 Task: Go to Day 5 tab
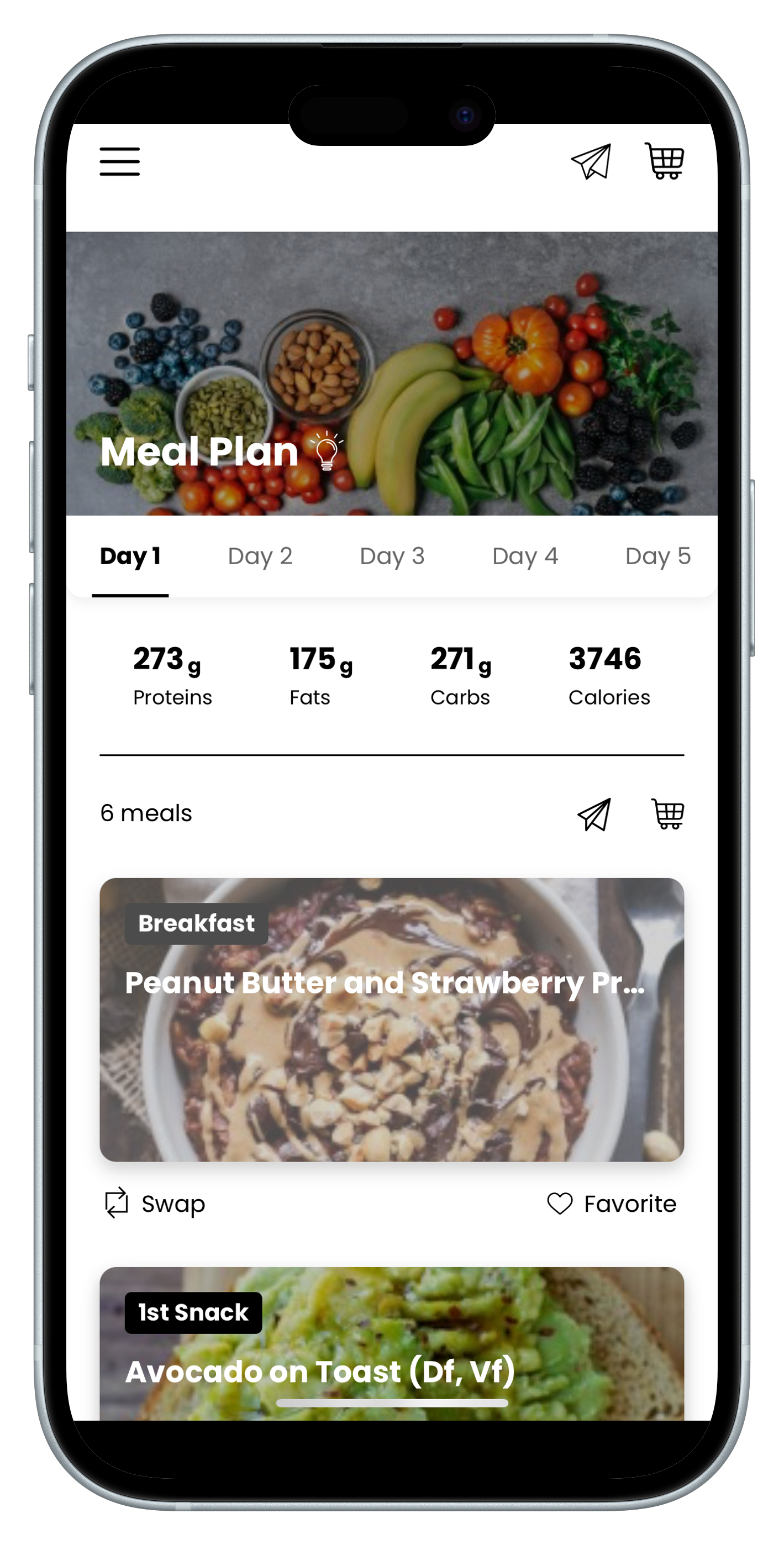[x=657, y=556]
